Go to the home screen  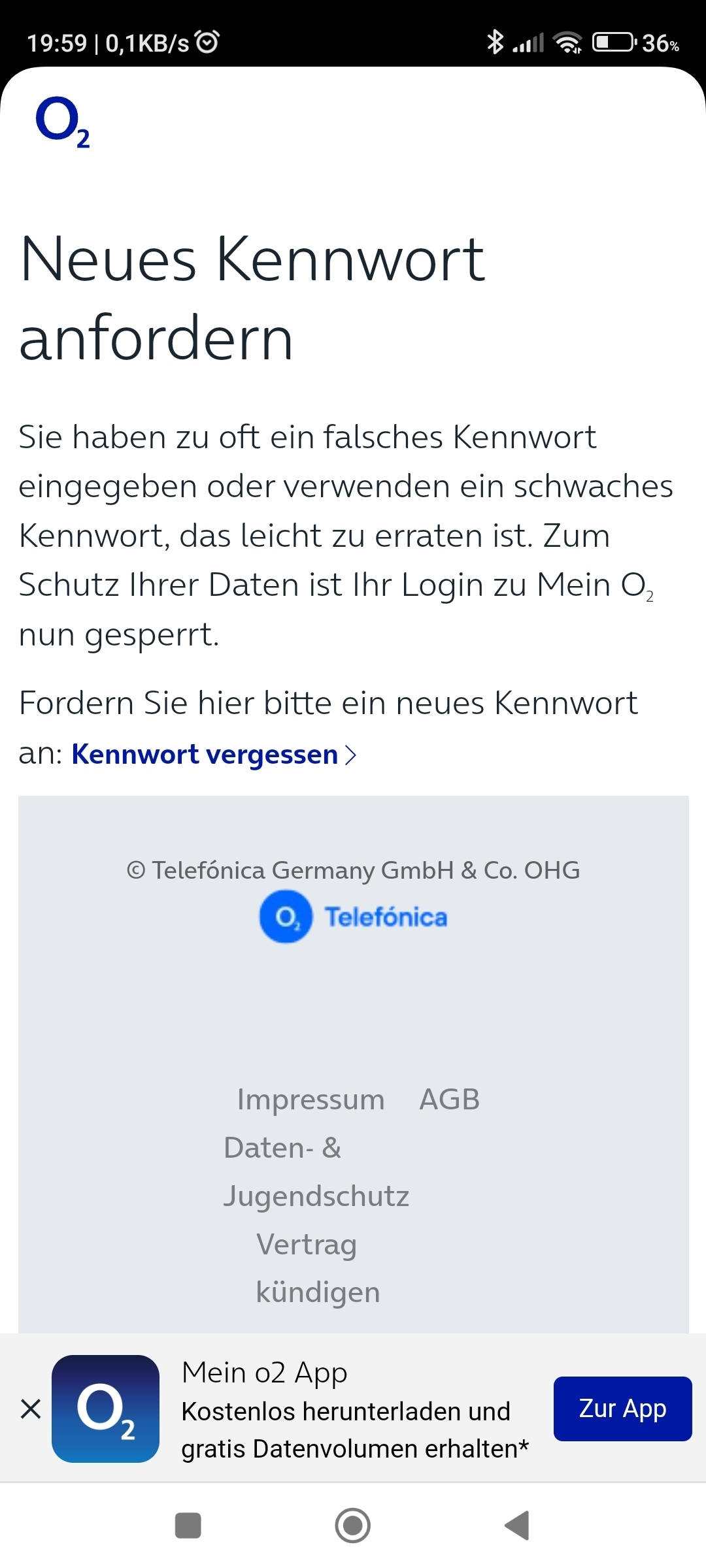coord(352,1526)
